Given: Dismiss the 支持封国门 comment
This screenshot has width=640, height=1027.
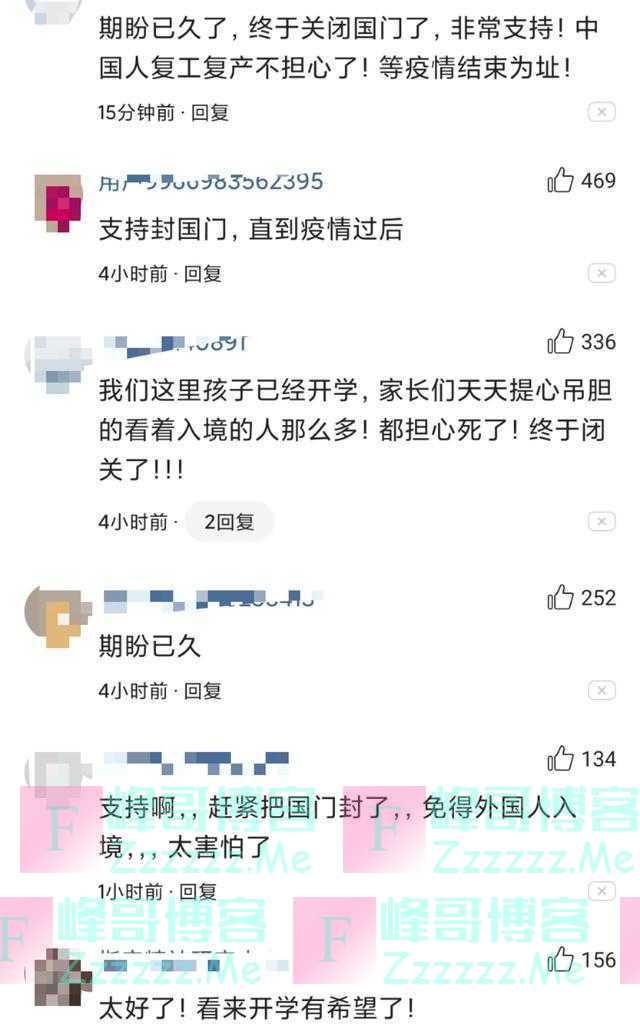Looking at the screenshot, I should coord(601,273).
